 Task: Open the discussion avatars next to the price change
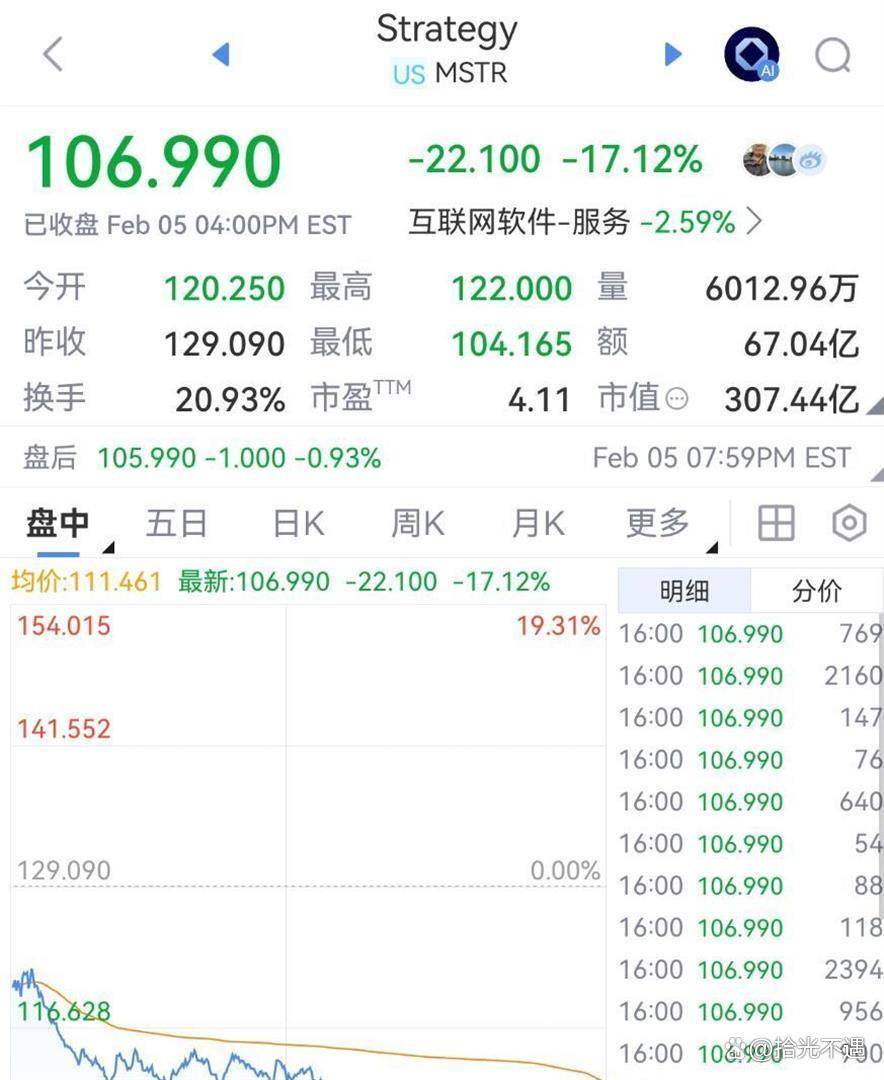[x=784, y=160]
